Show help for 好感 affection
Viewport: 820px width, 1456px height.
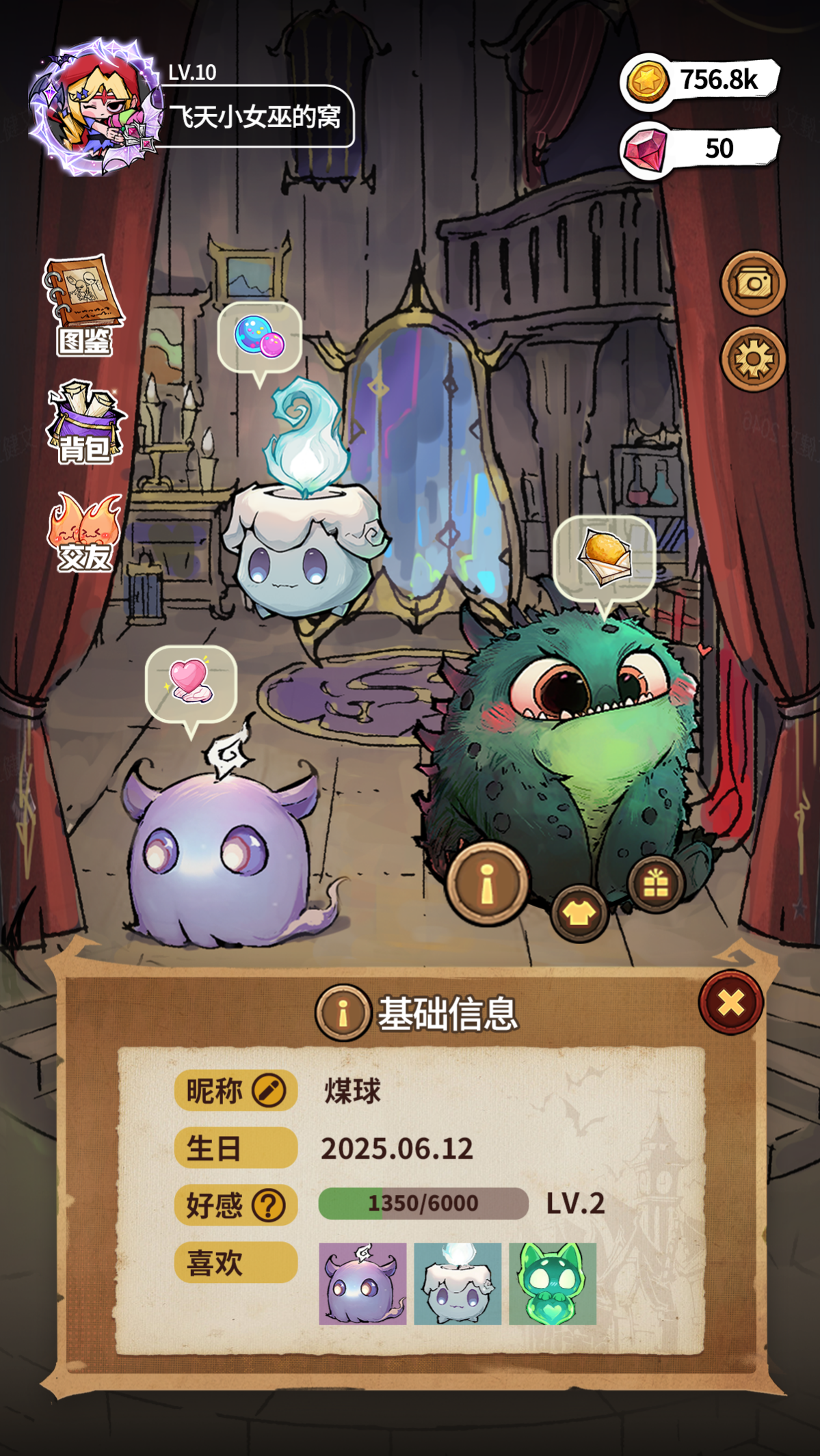pyautogui.click(x=269, y=1206)
